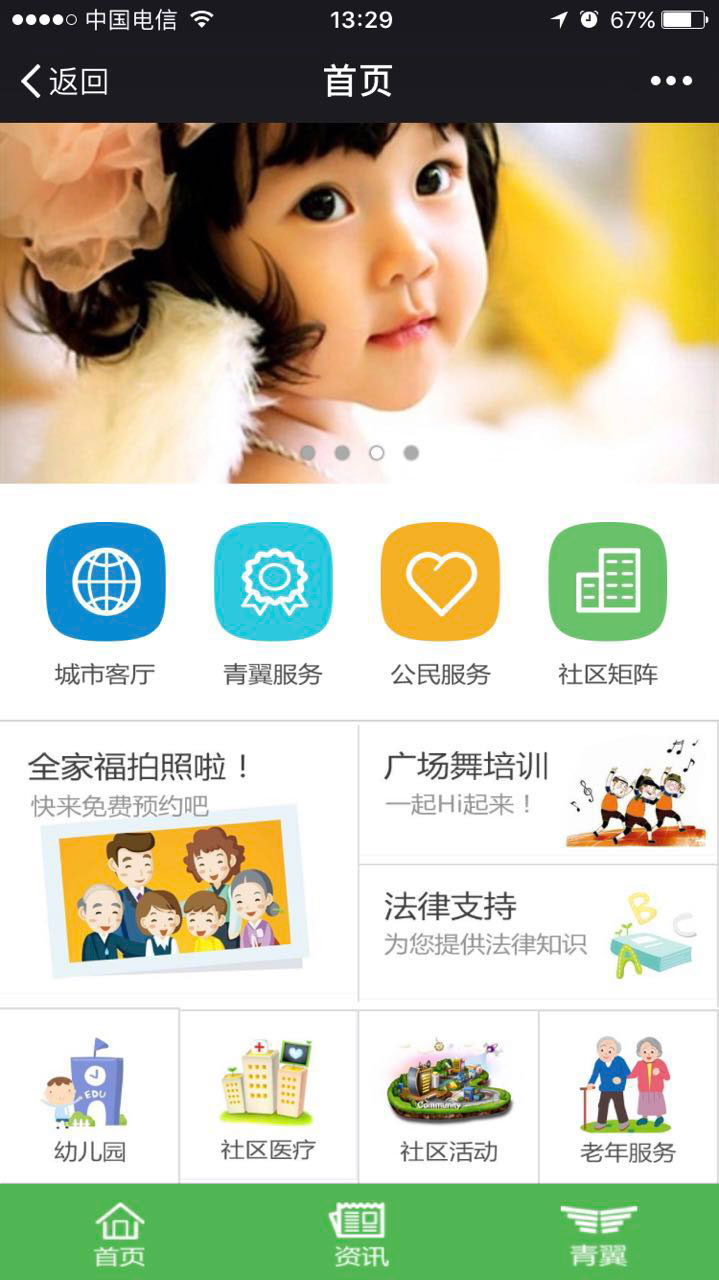Go to the 青翼 tab

598,1233
